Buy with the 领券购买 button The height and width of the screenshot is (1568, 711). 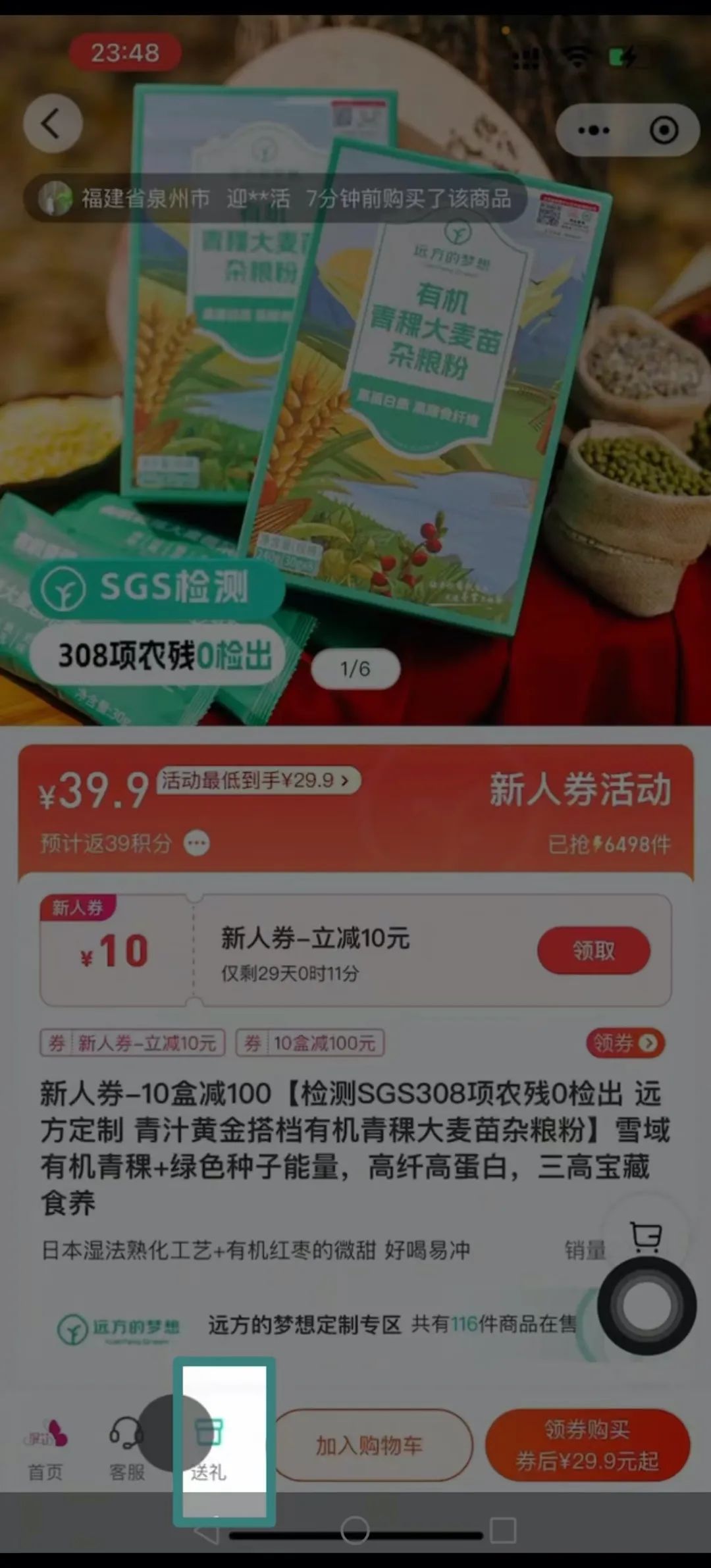click(587, 1446)
